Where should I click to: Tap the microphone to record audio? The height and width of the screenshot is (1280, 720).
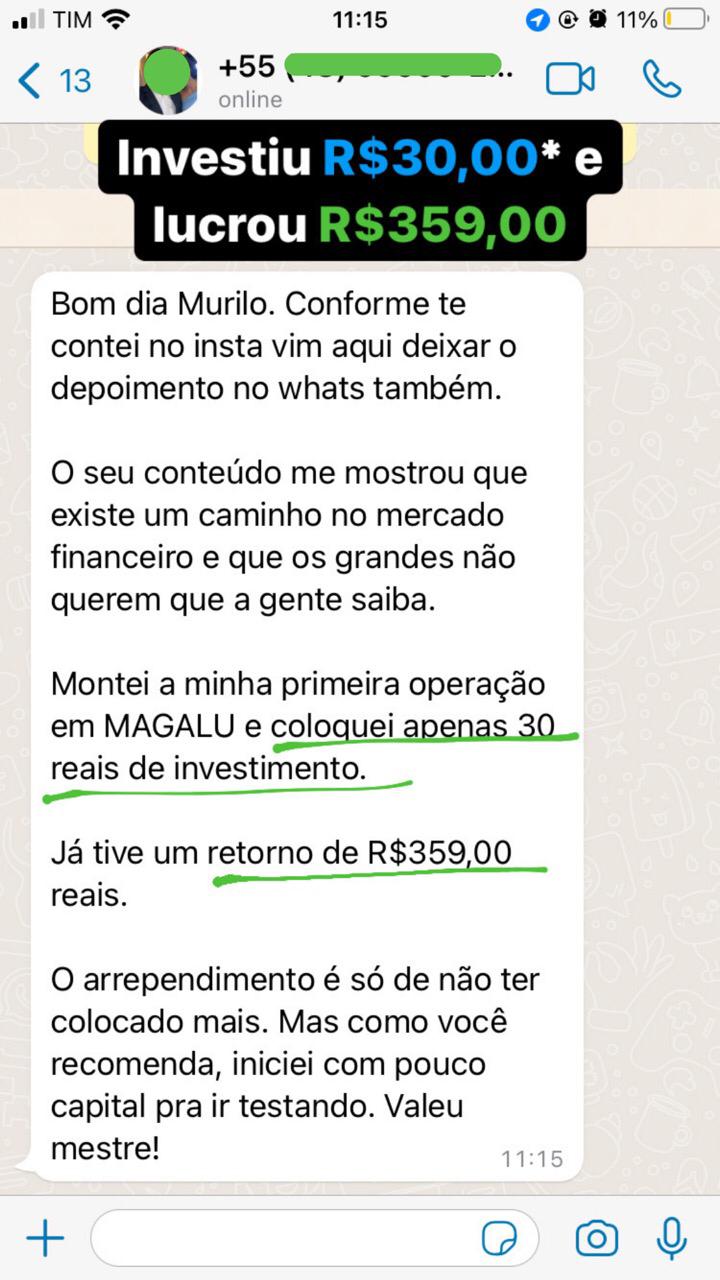[671, 1240]
